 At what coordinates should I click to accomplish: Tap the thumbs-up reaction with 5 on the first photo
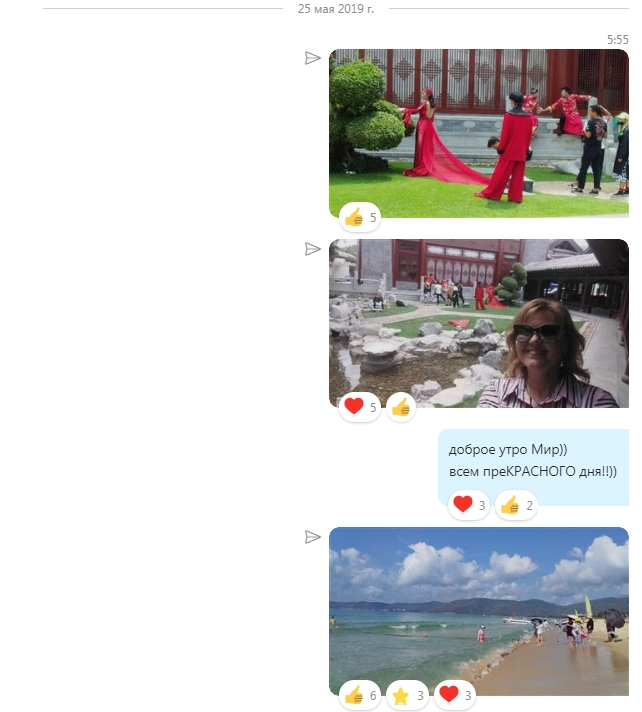tap(360, 217)
